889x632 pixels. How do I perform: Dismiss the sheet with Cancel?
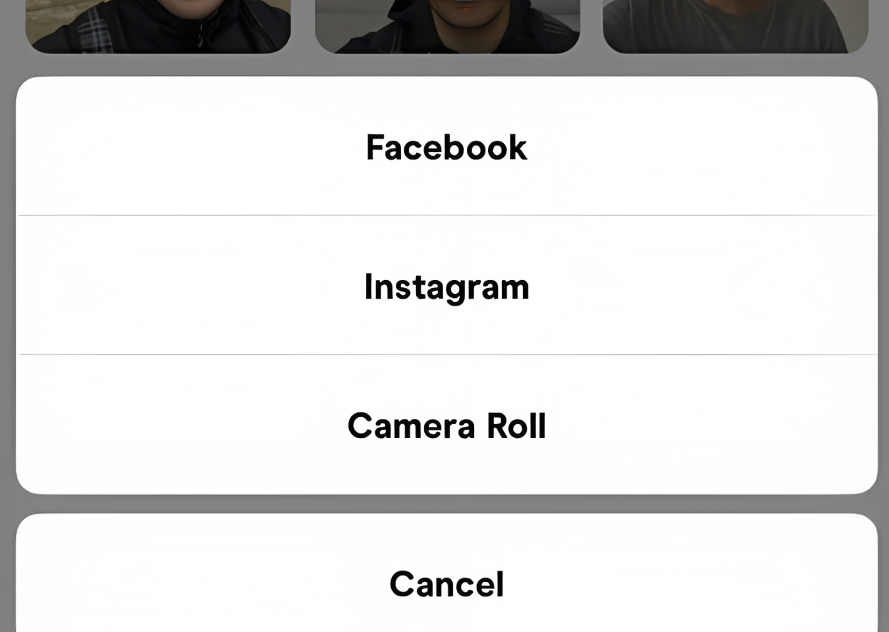point(446,583)
